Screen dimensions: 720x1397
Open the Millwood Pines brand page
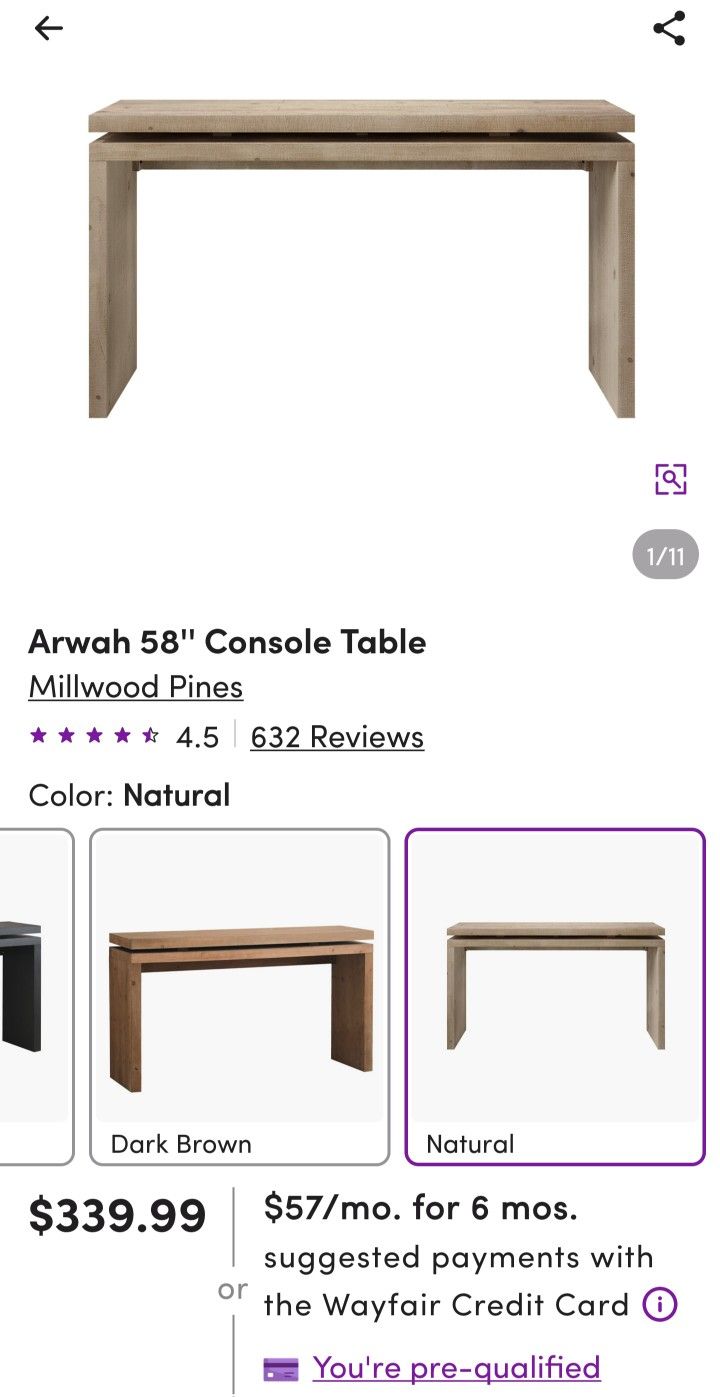(x=135, y=687)
